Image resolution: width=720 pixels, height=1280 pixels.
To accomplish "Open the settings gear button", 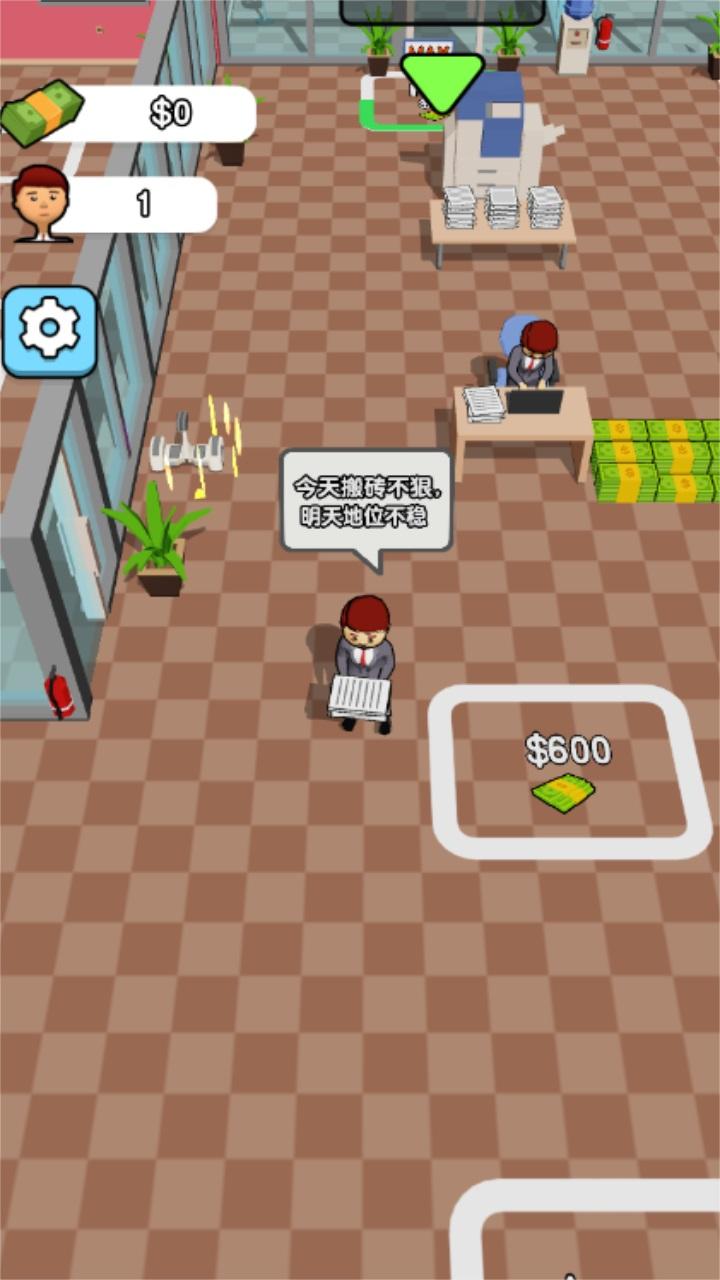I will coord(50,332).
